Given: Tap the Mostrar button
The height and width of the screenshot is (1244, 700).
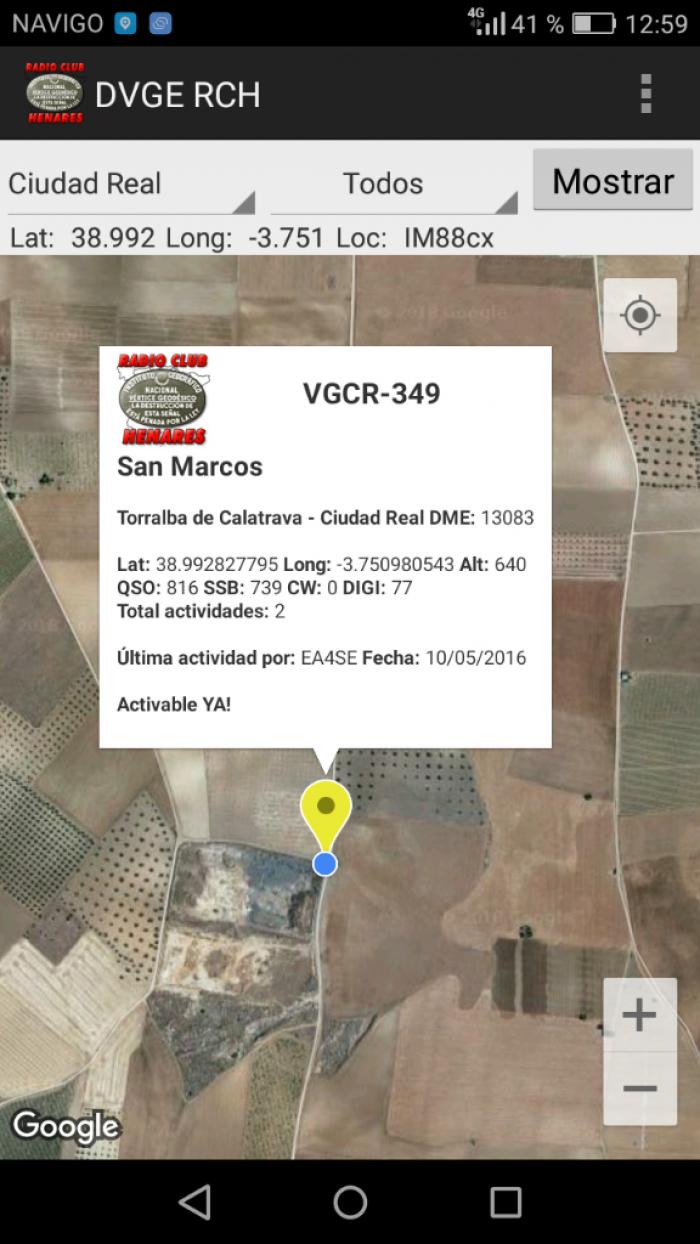Looking at the screenshot, I should point(613,180).
